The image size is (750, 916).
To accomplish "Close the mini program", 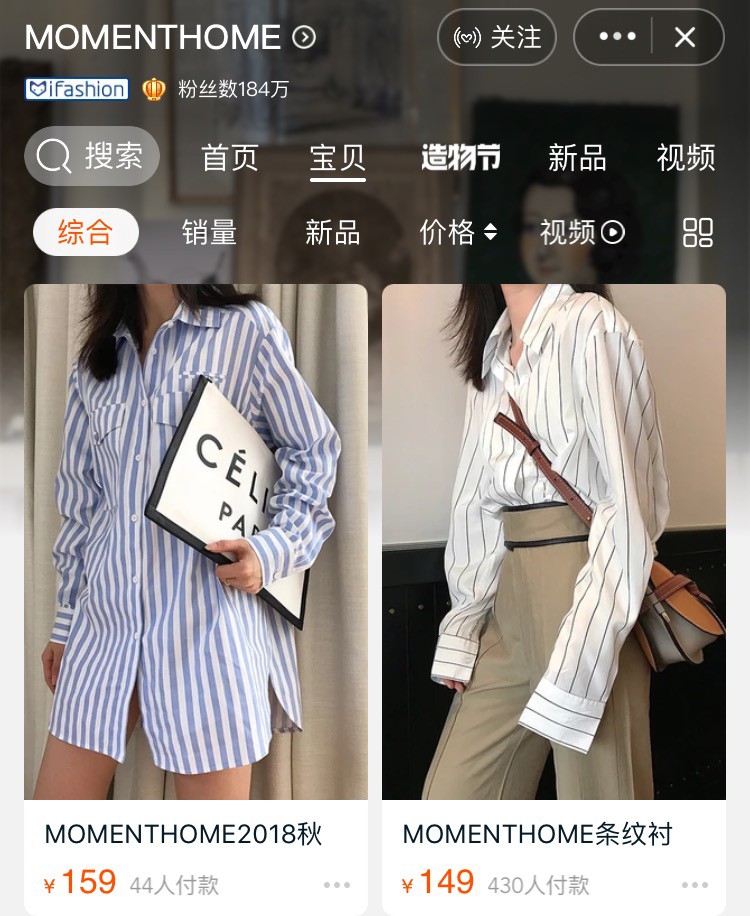I will click(685, 38).
